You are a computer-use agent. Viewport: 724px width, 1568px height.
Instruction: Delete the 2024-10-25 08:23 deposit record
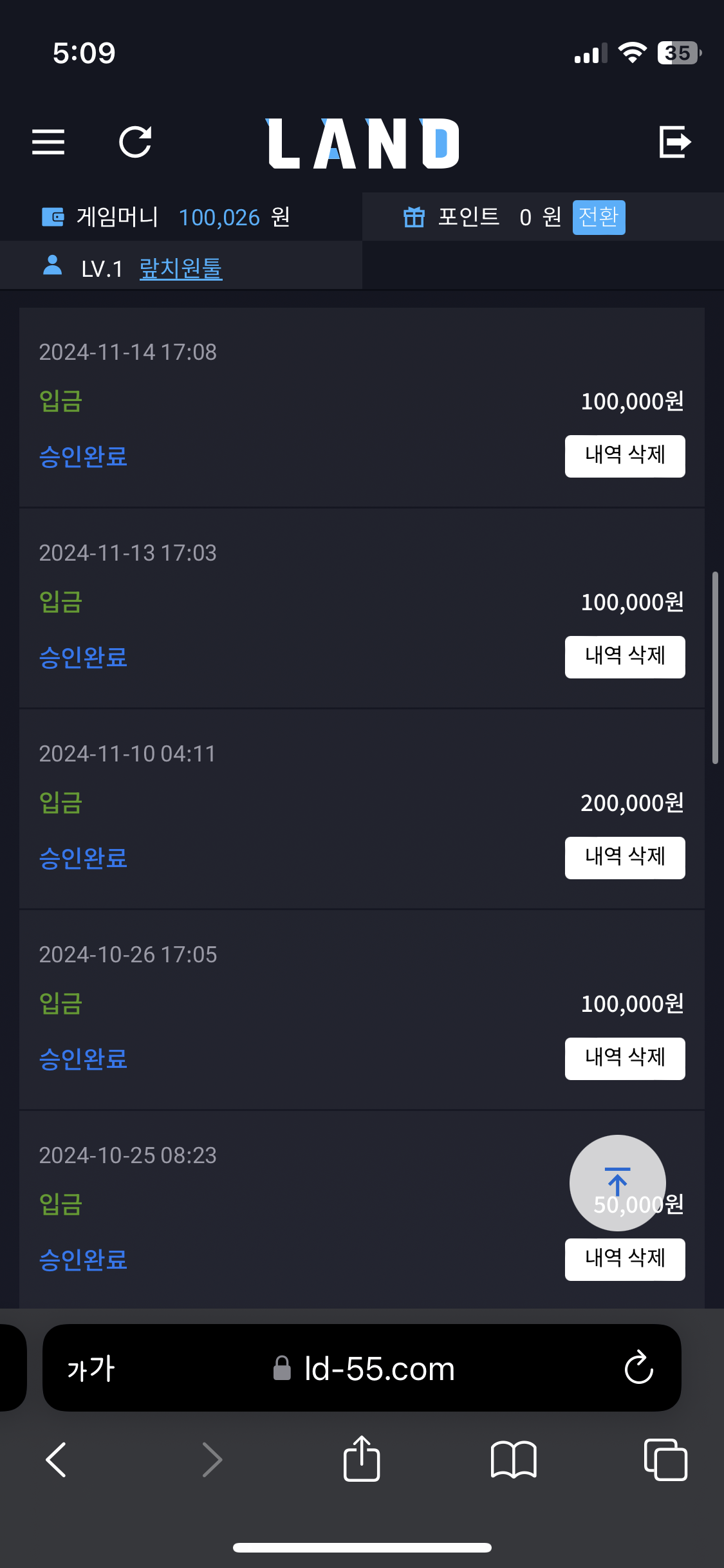pyautogui.click(x=625, y=1260)
